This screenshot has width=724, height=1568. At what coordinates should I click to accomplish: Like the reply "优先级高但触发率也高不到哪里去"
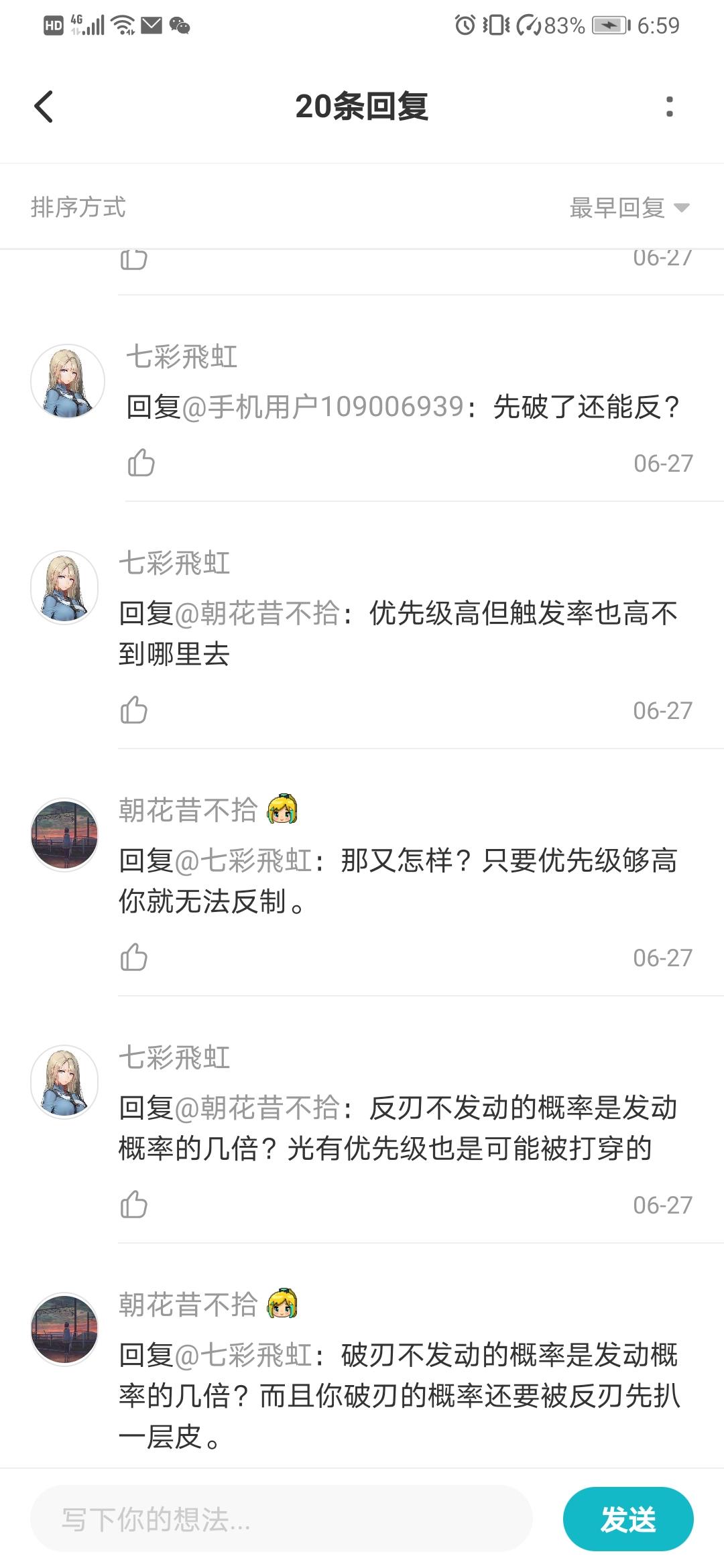[x=133, y=710]
